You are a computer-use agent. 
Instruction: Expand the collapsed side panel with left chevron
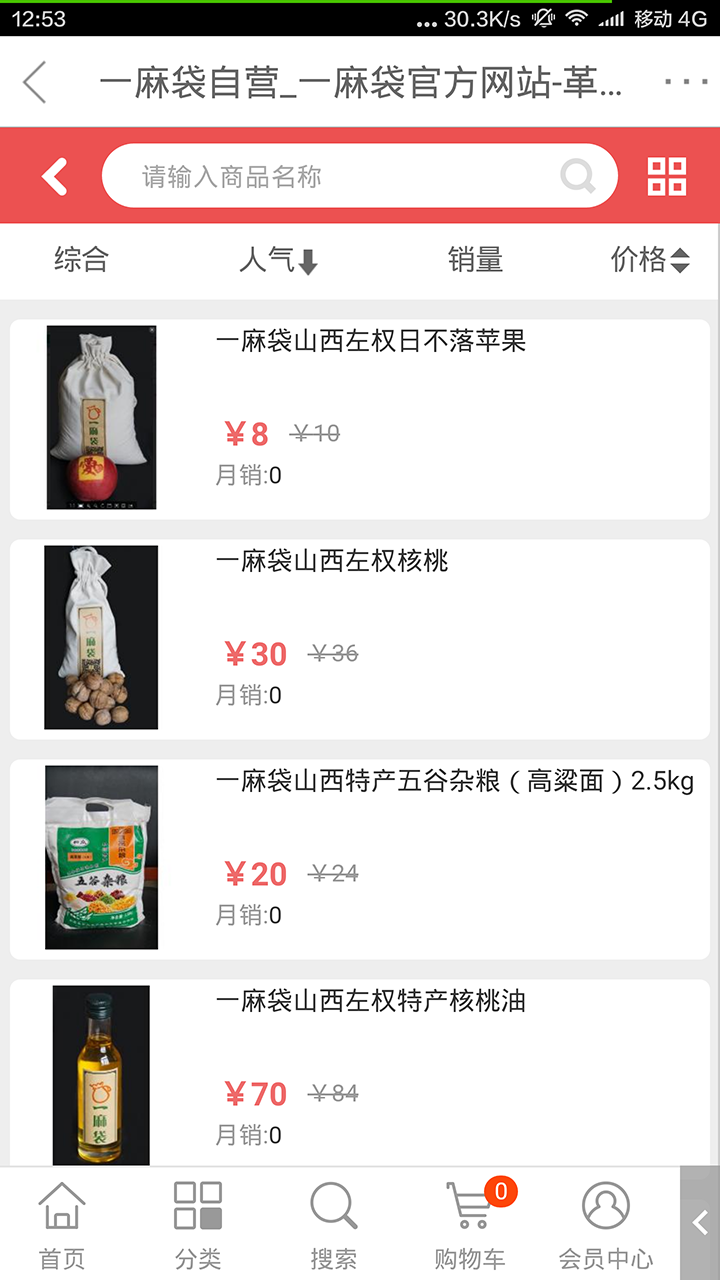click(x=700, y=1222)
